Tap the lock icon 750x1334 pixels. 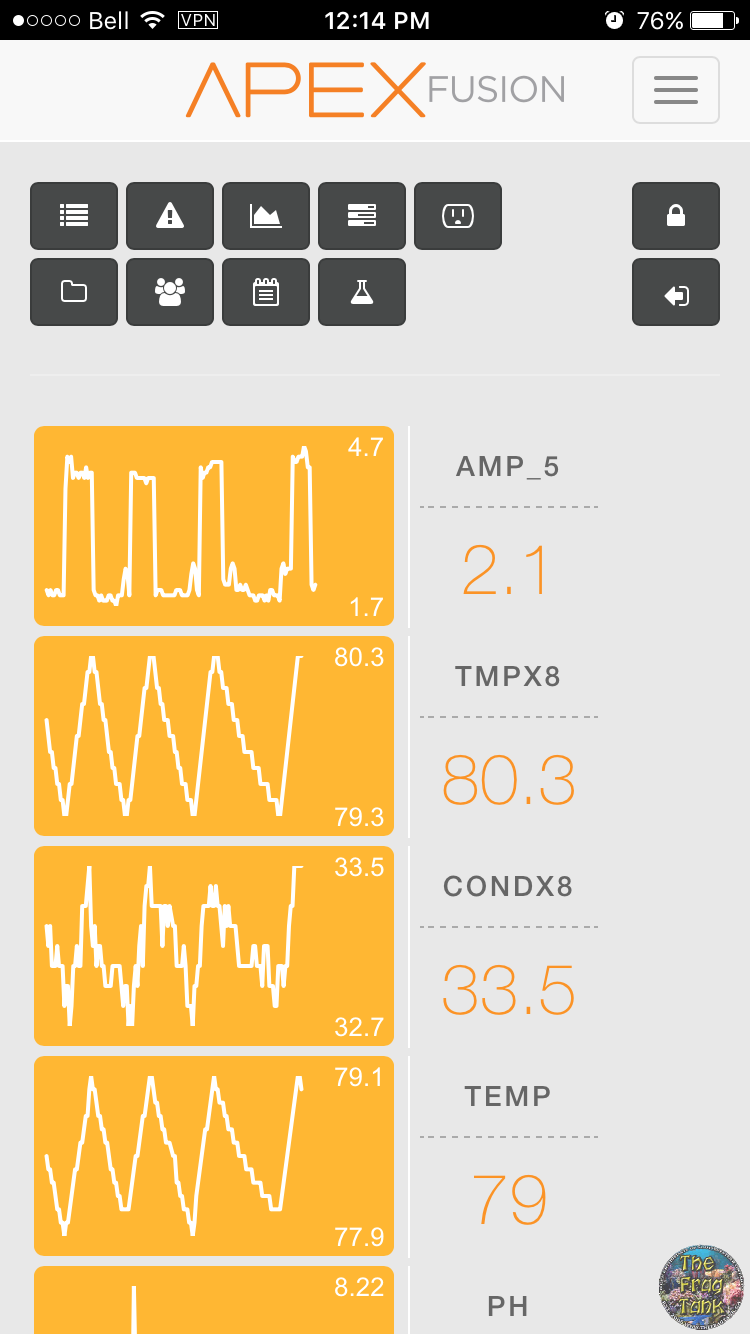tap(676, 216)
